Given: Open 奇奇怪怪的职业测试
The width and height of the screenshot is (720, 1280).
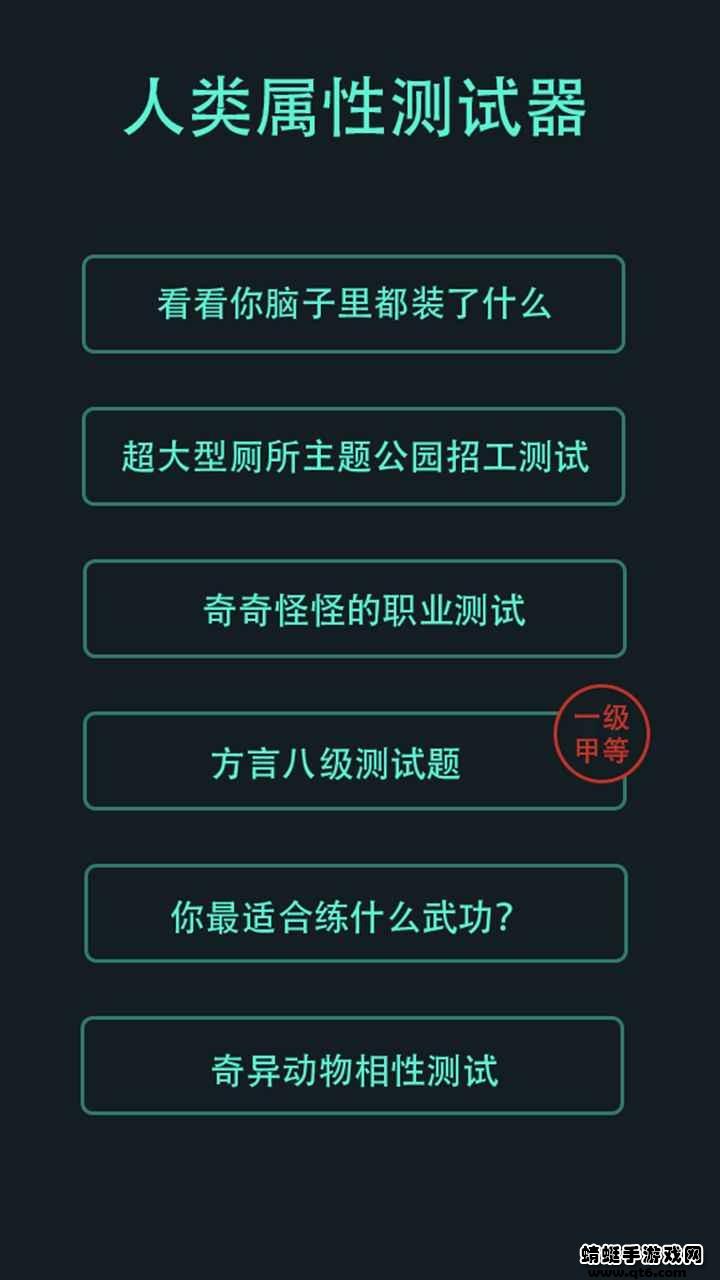Looking at the screenshot, I should coord(354,608).
